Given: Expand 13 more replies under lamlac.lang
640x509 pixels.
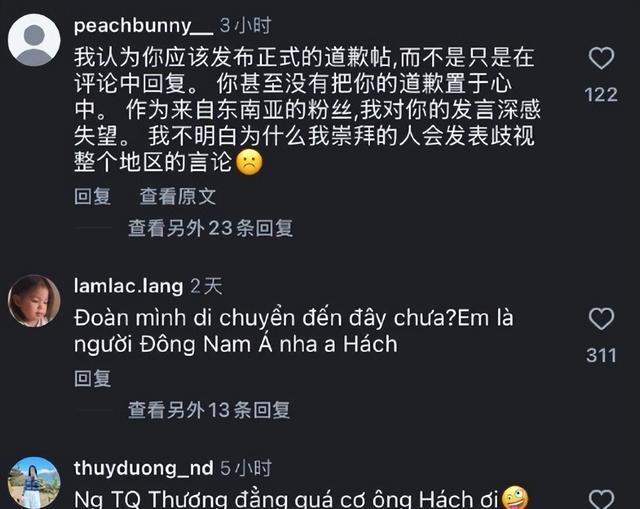Looking at the screenshot, I should click(x=210, y=410).
